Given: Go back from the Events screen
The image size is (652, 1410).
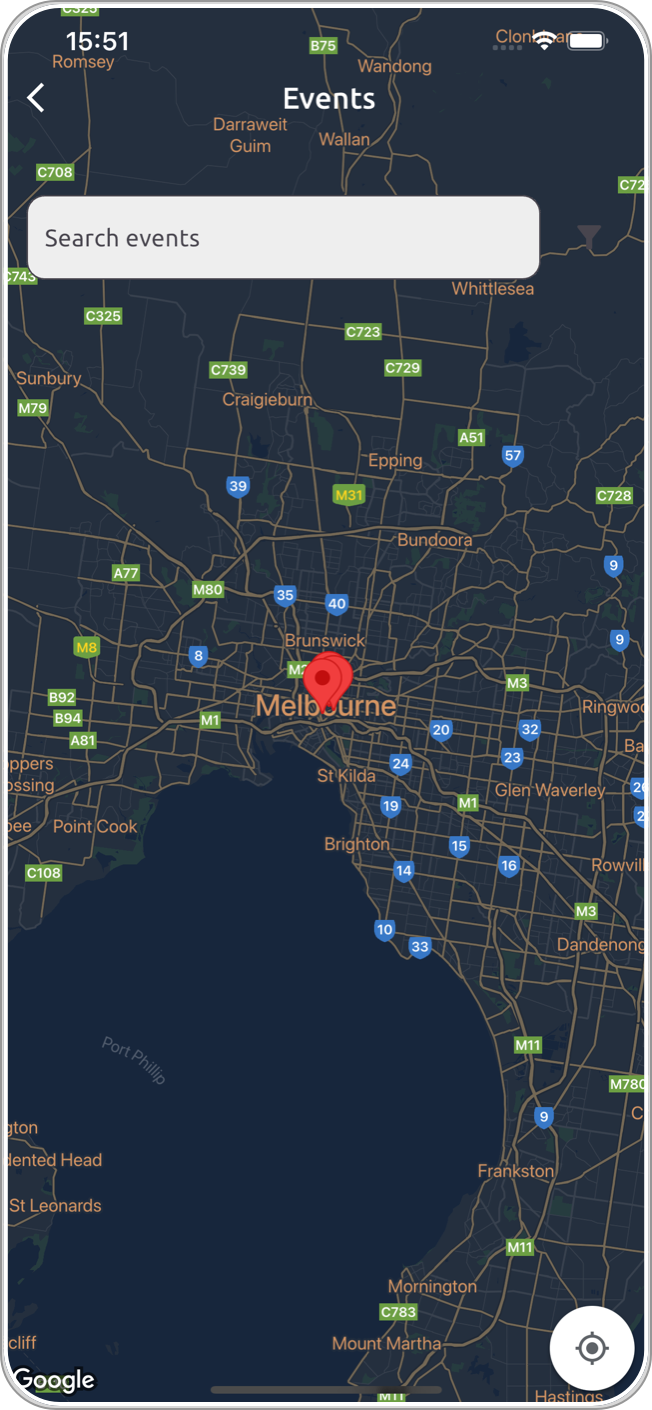Looking at the screenshot, I should tap(36, 98).
